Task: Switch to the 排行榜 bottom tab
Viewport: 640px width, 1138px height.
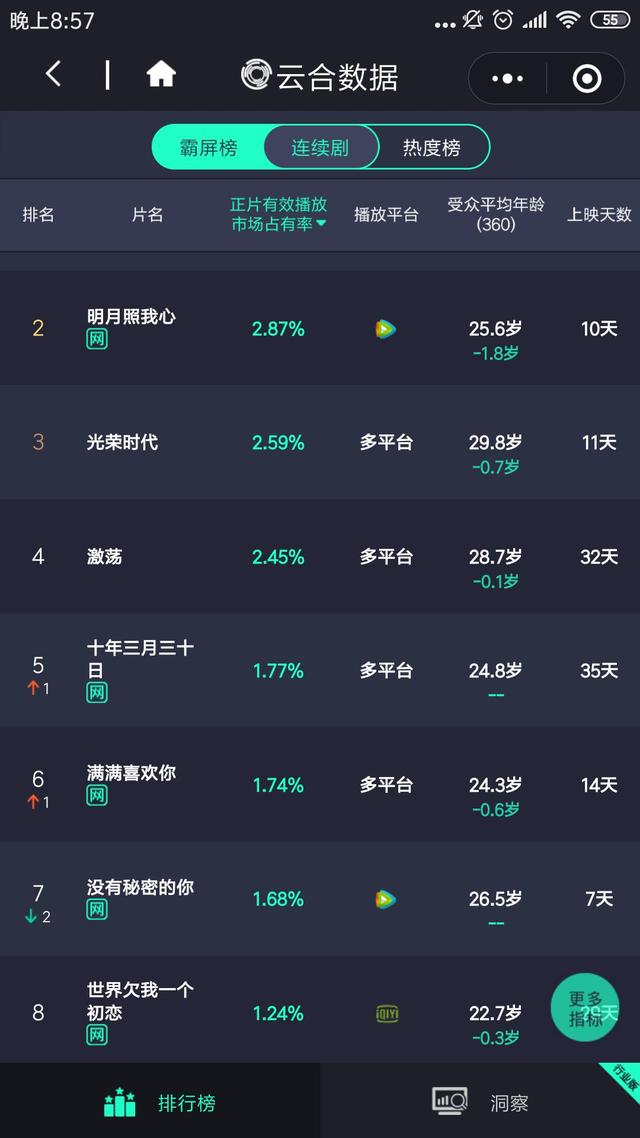Action: (x=160, y=1102)
